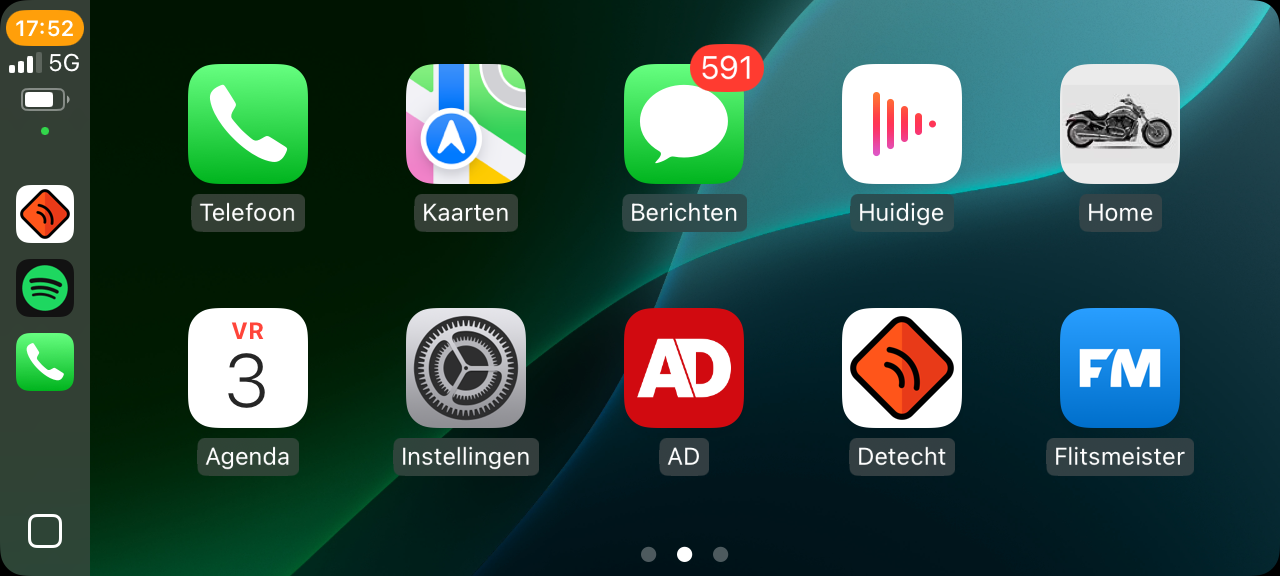This screenshot has height=576, width=1280.
Task: Open the Telefoon app
Action: click(247, 124)
